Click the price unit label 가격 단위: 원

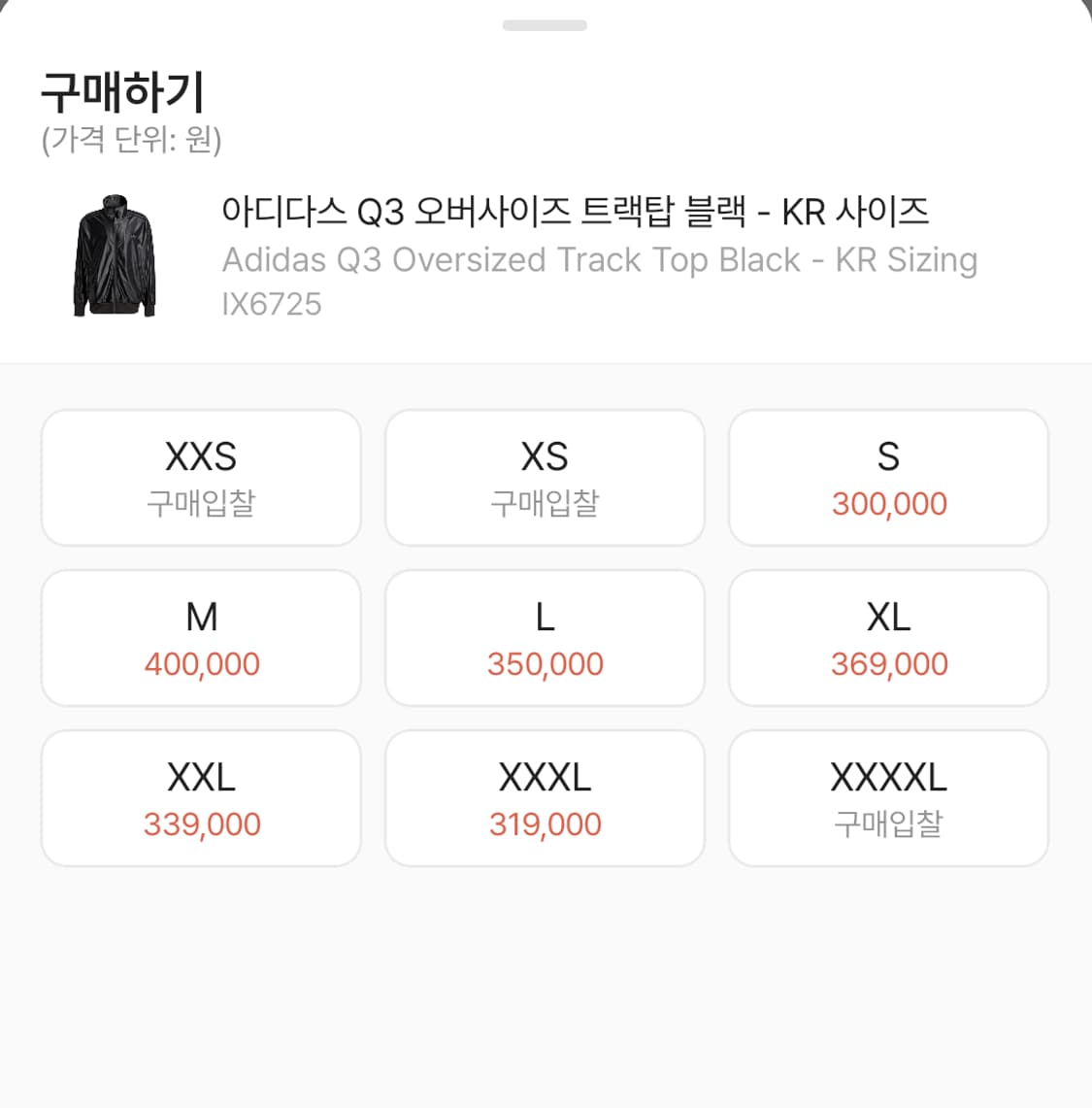click(x=131, y=142)
